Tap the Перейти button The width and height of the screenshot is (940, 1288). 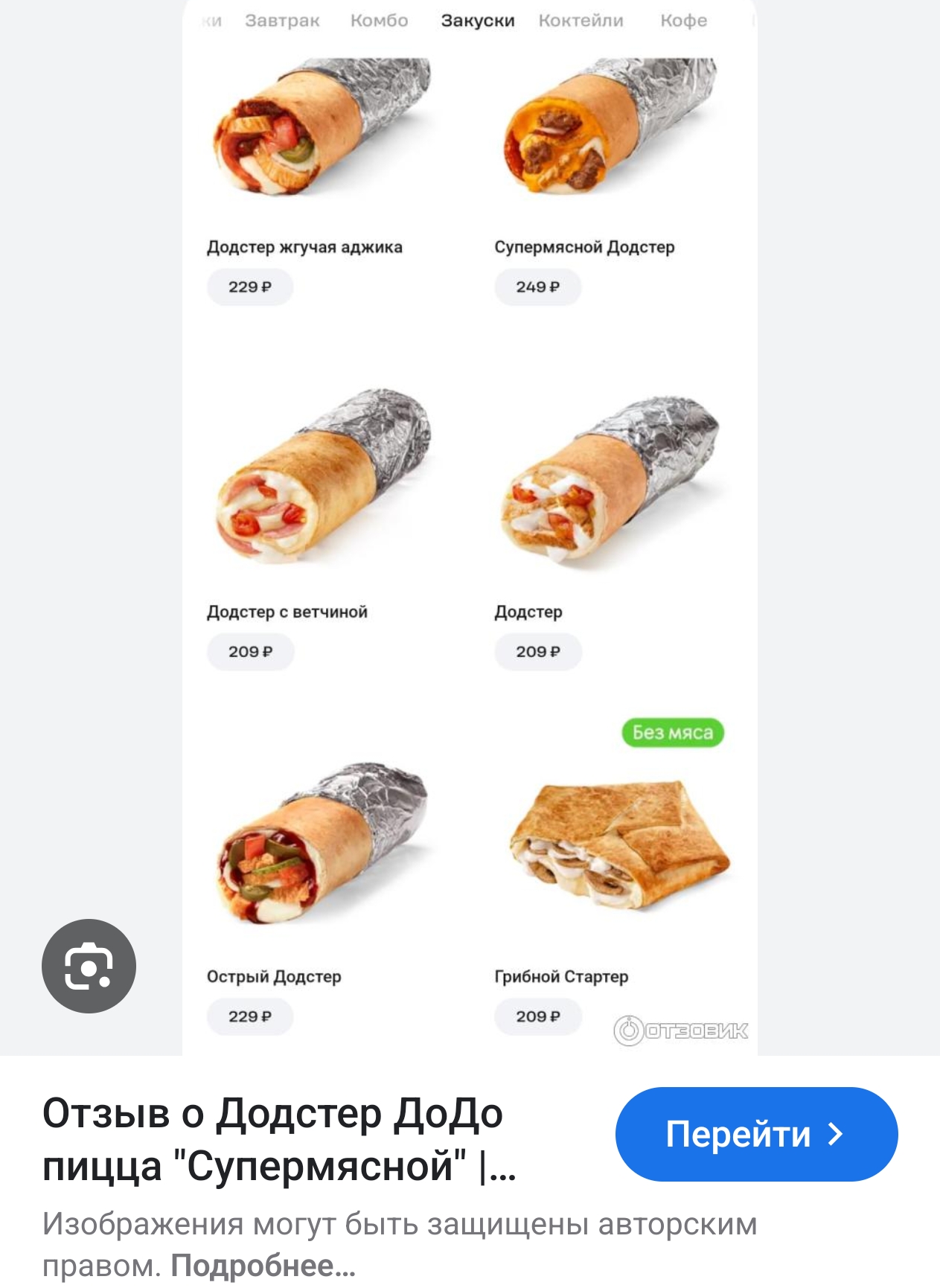(x=756, y=1134)
